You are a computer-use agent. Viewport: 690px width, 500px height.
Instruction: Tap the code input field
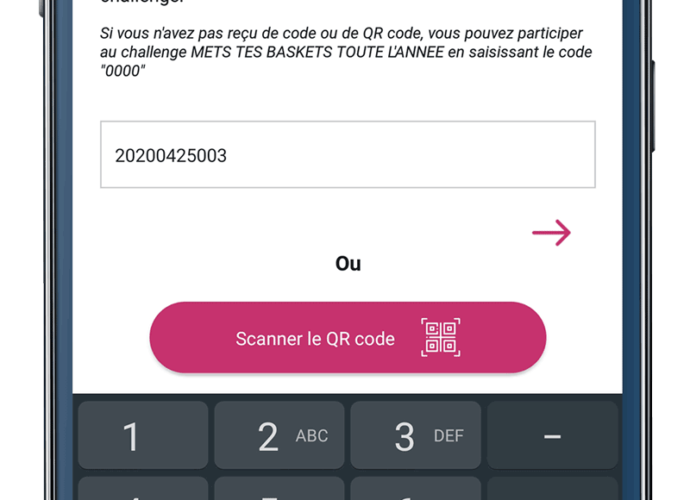click(x=347, y=155)
